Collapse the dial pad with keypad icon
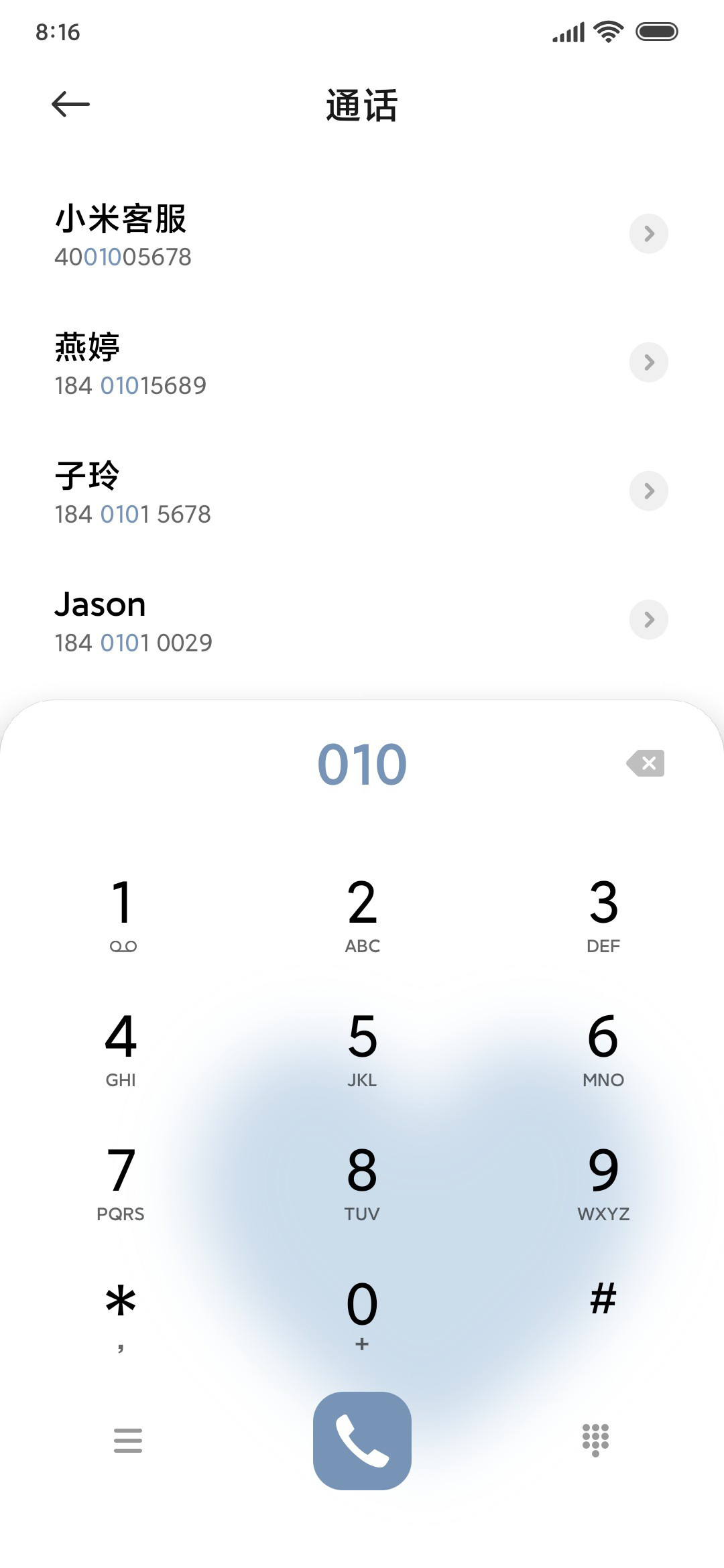Viewport: 724px width, 1568px height. point(595,1441)
